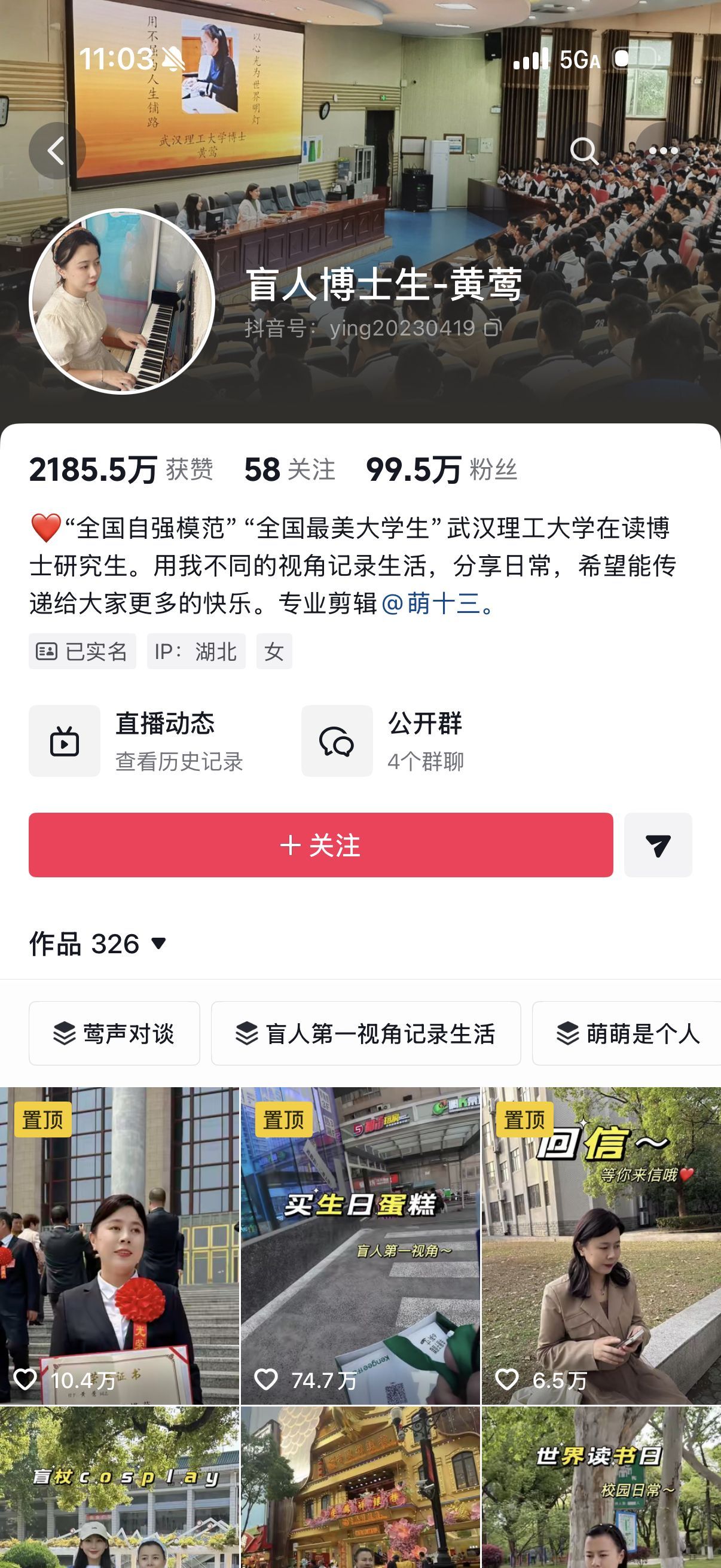
Task: Send a private message via paper-plane button
Action: point(658,845)
